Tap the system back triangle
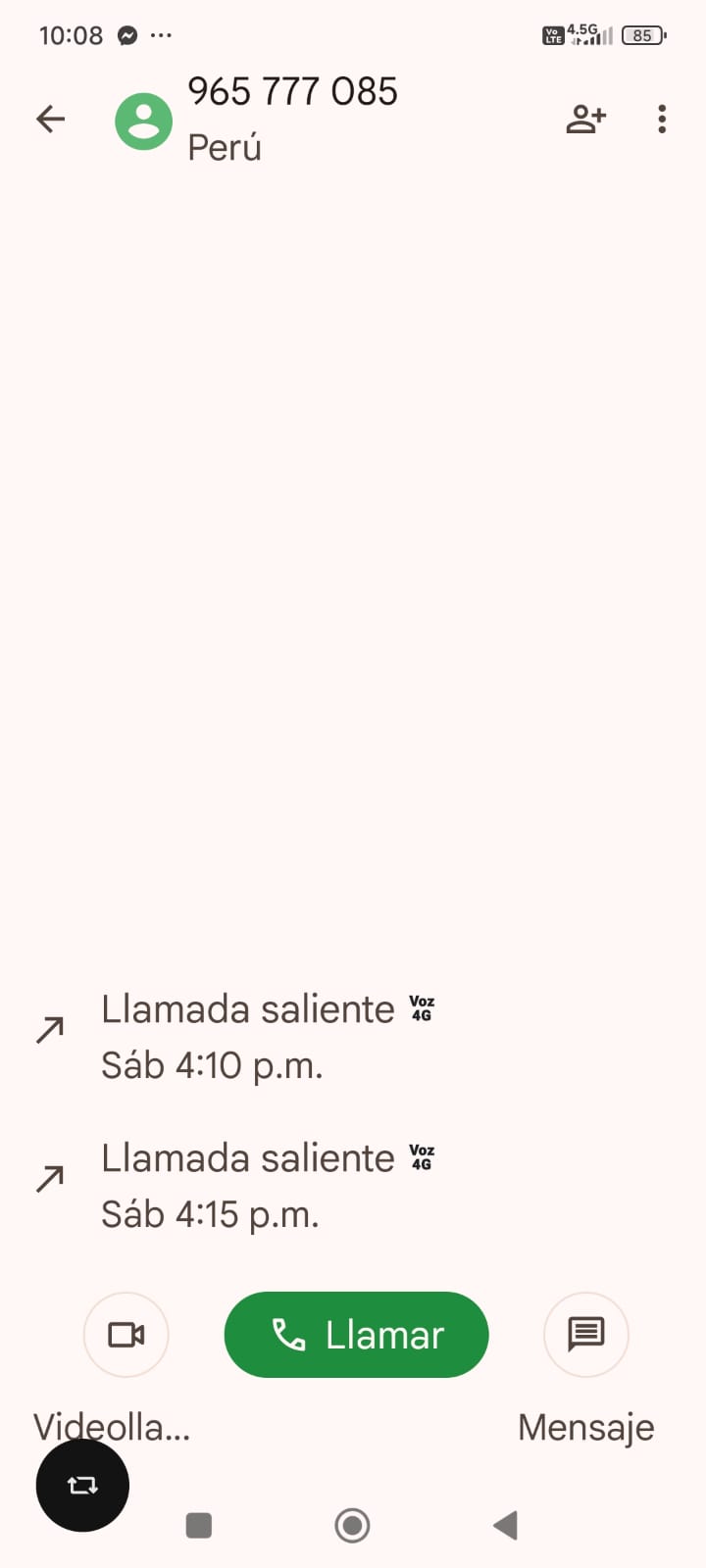The height and width of the screenshot is (1568, 706). tap(505, 1525)
